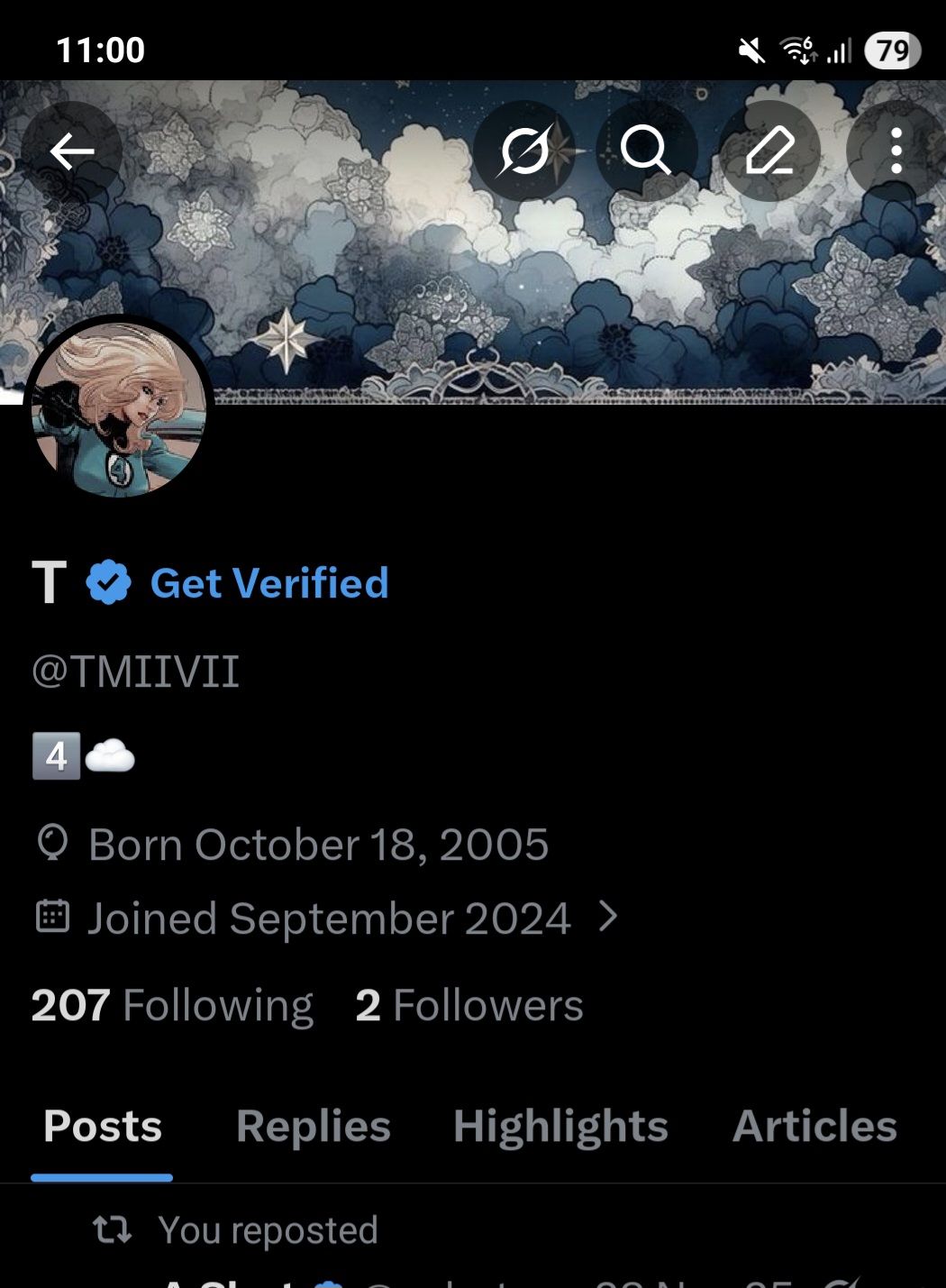Image resolution: width=946 pixels, height=1288 pixels.
Task: Go back using the arrow icon
Action: click(x=72, y=151)
